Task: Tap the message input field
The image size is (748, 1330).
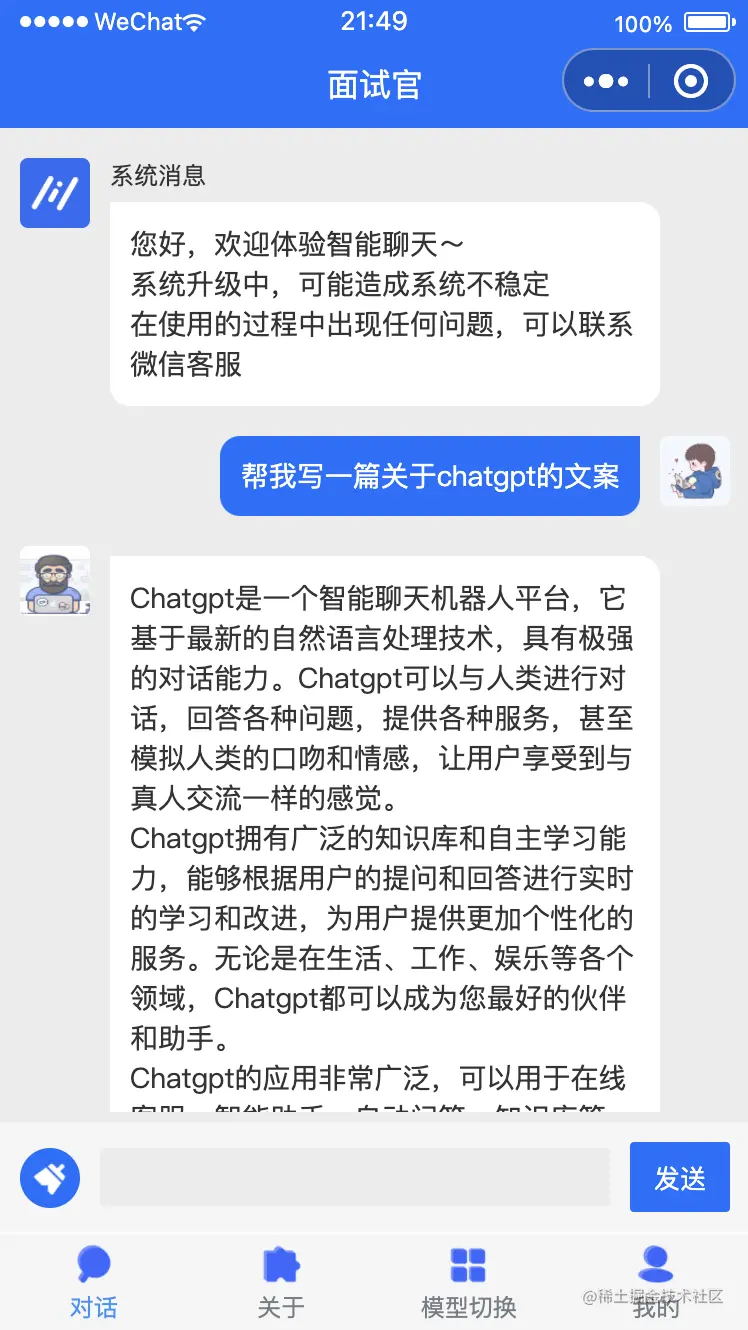Action: tap(355, 1177)
